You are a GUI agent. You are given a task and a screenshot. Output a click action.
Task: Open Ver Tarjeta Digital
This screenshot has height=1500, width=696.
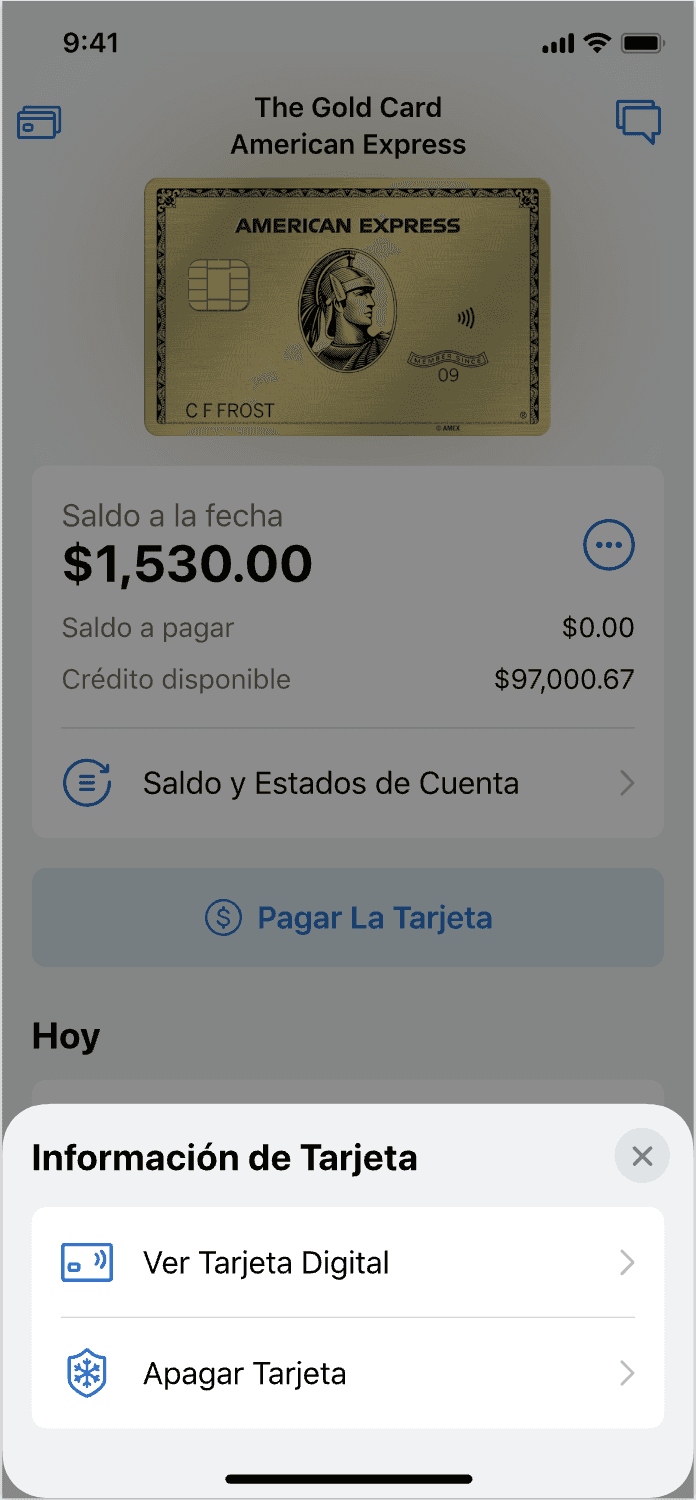[x=348, y=1263]
